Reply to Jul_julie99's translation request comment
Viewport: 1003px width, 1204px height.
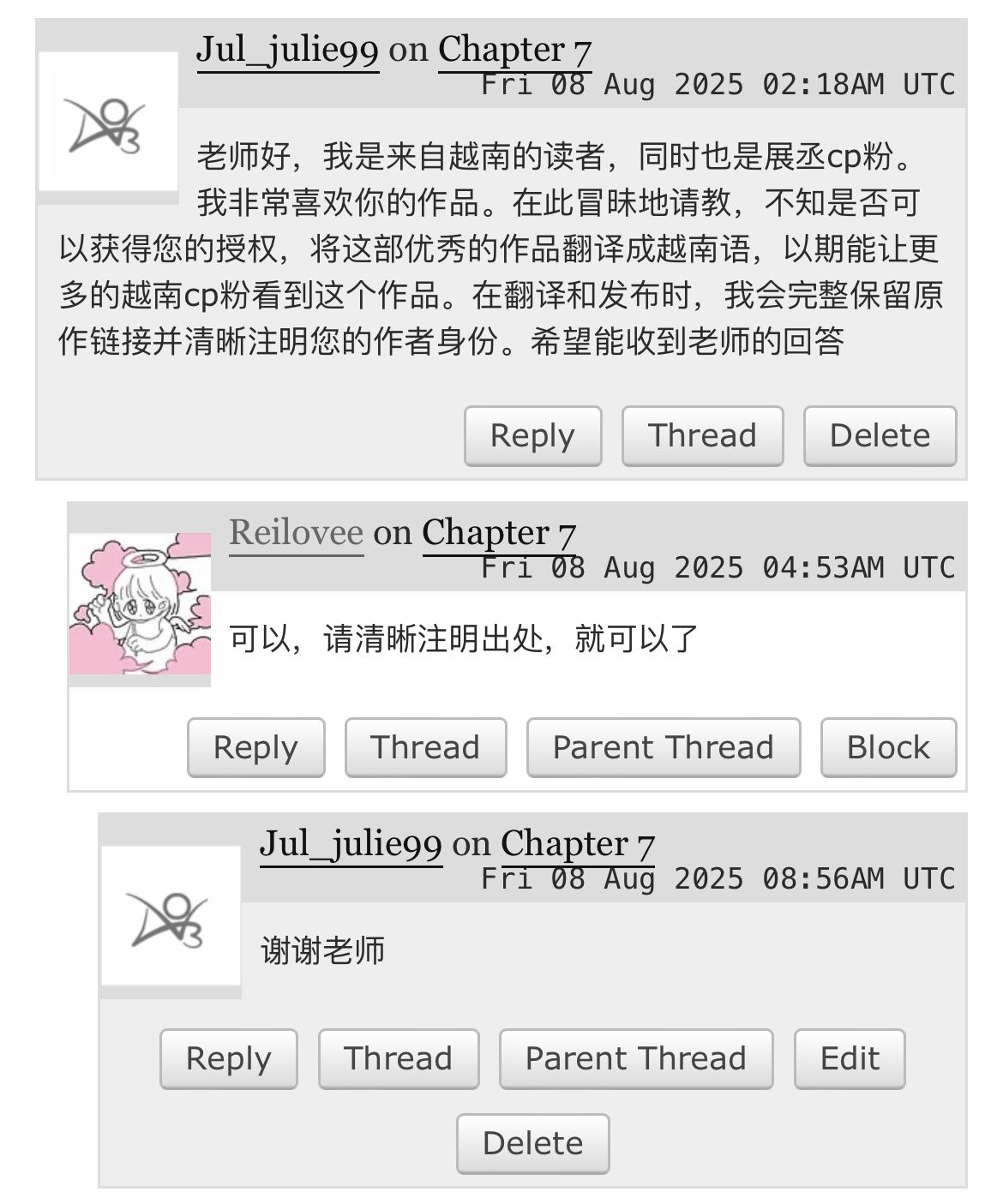pos(532,435)
